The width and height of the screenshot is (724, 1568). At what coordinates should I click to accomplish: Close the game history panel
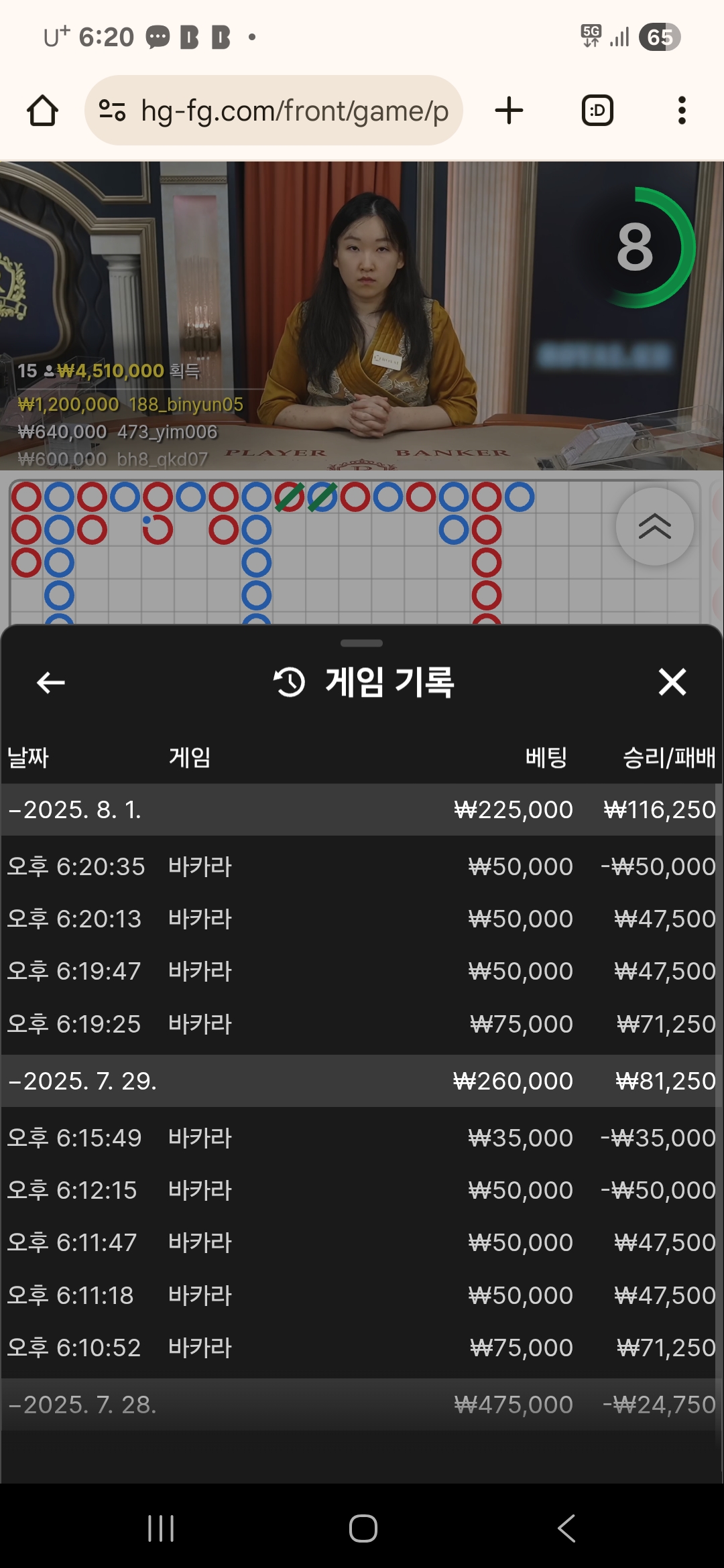tap(672, 683)
